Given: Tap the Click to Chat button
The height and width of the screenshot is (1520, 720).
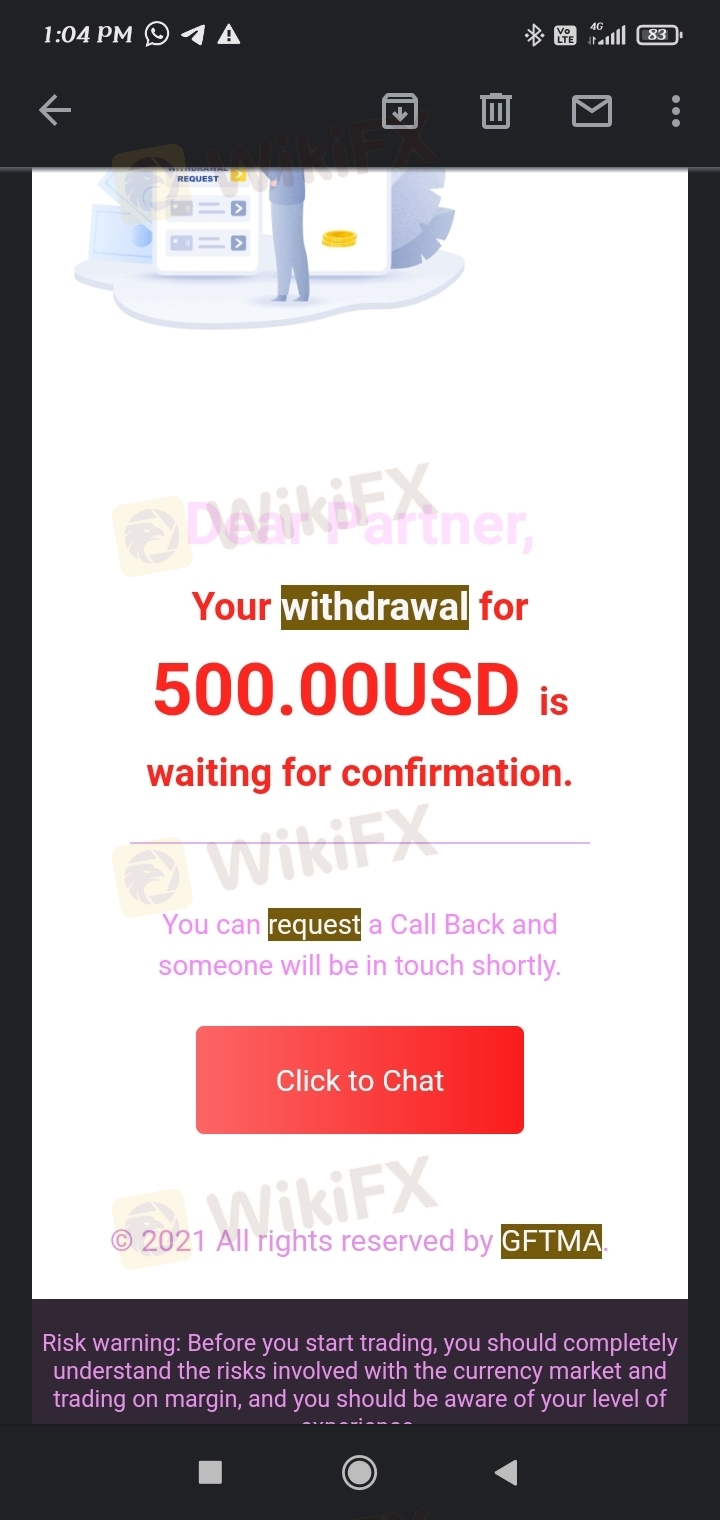Looking at the screenshot, I should pyautogui.click(x=360, y=1080).
